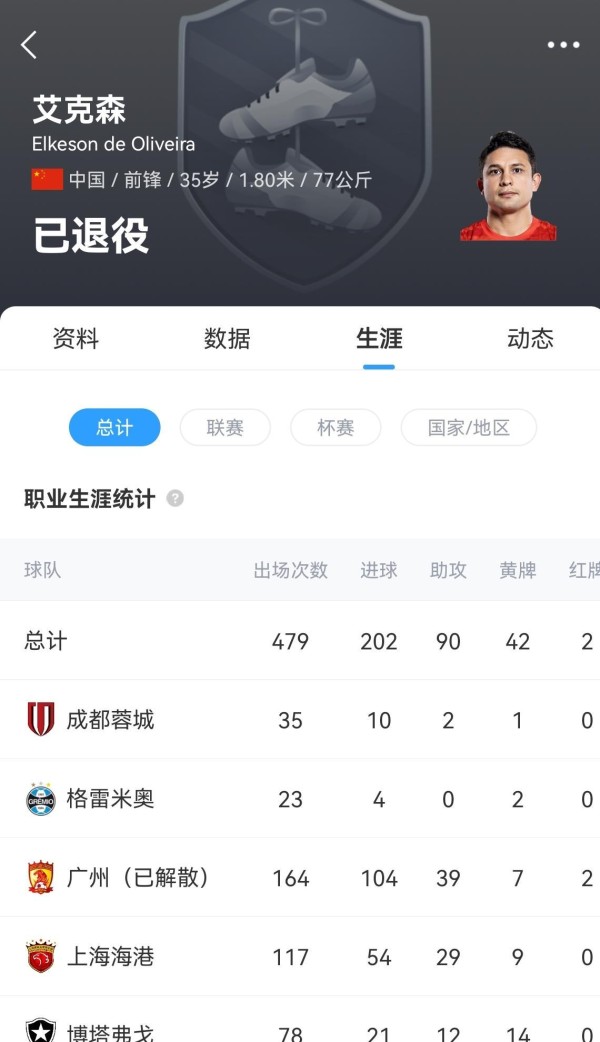Screen dimensions: 600x1042
Task: Open the 成都蓉城 team row
Action: click(x=300, y=720)
